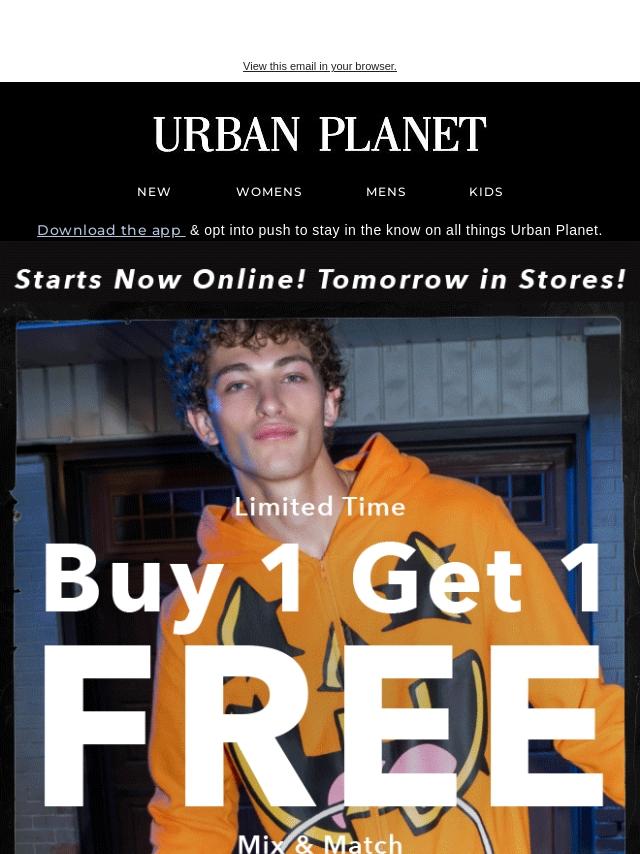The height and width of the screenshot is (854, 640).
Task: Go to the MENS section
Action: tap(386, 192)
